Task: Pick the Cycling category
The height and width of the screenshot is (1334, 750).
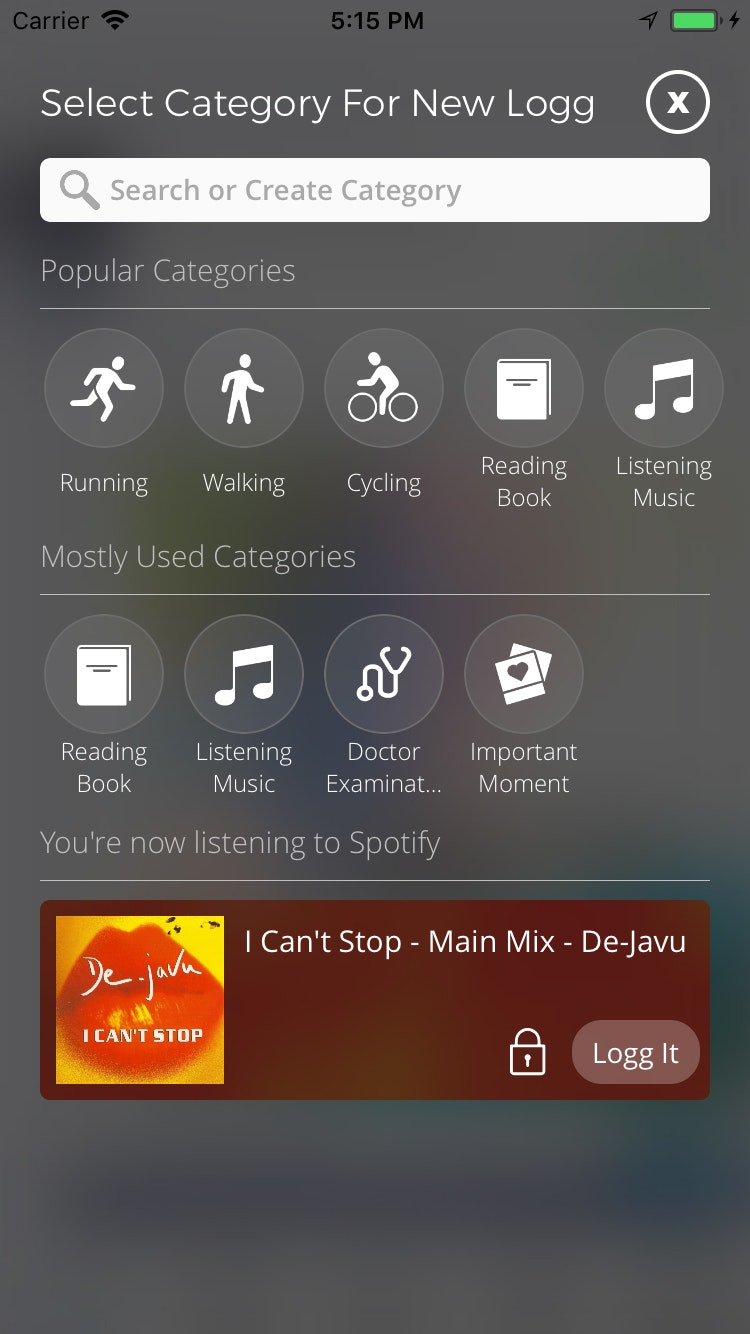Action: coord(384,388)
